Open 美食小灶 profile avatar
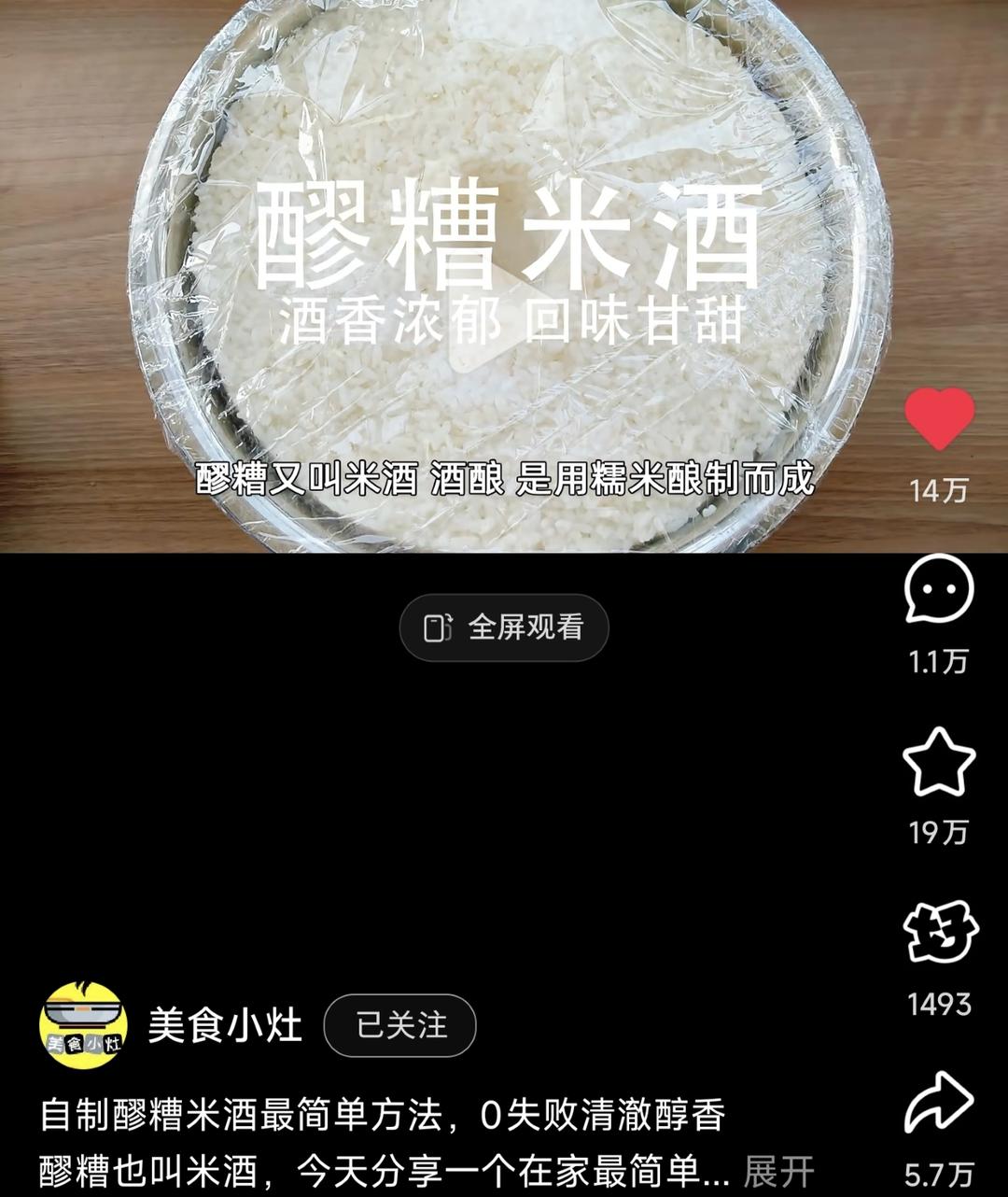This screenshot has width=1008, height=1197. [83, 1025]
